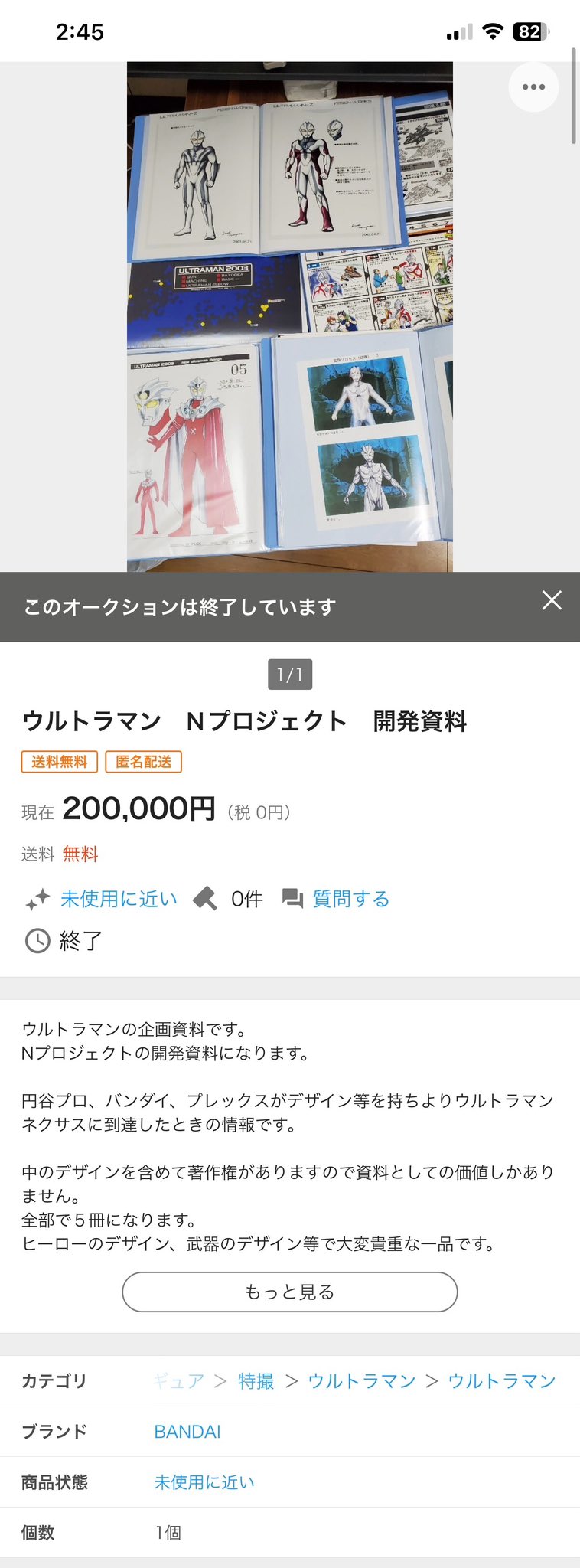Screen dimensions: 580x1568
Task: Tap the 未使用に近い condition link
Action: point(119,899)
